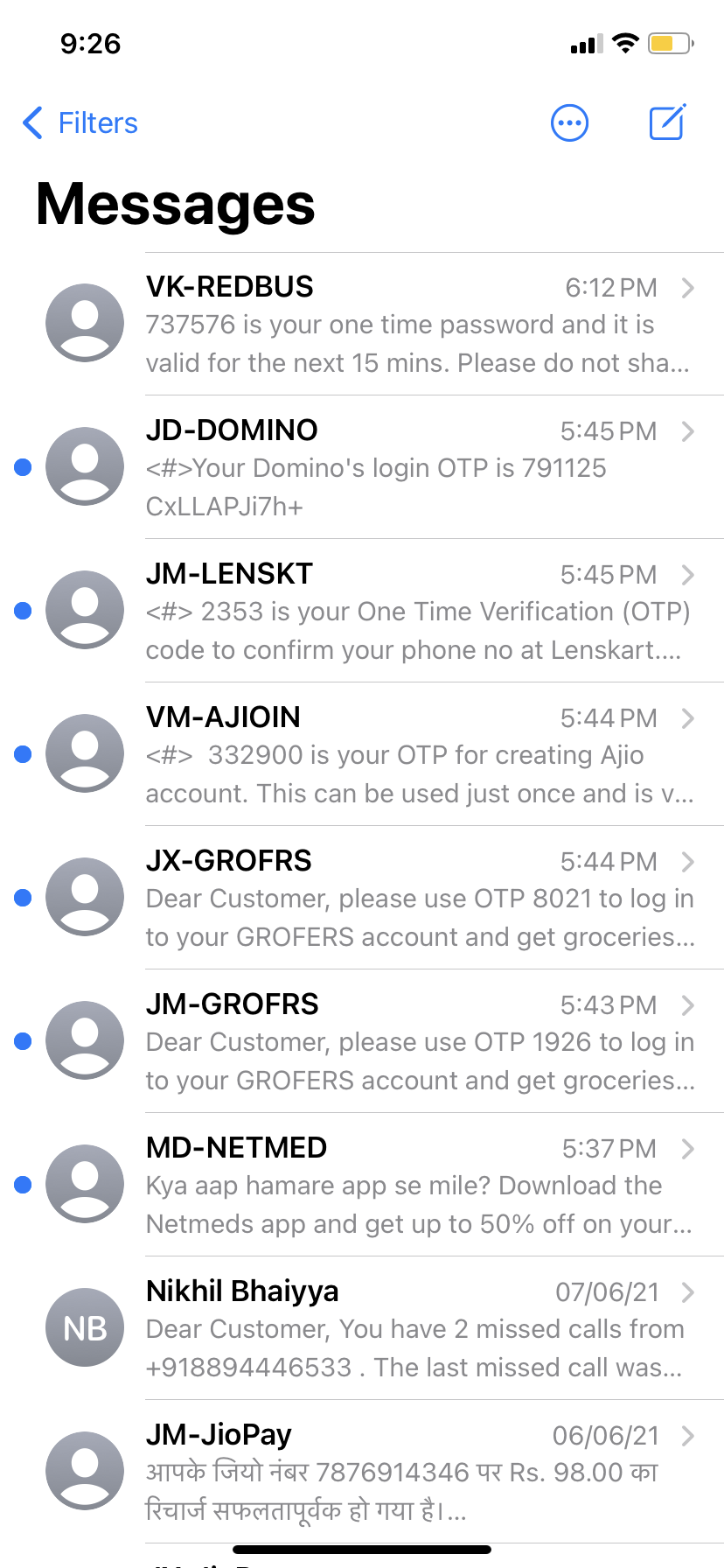Viewport: 724px width, 1568px height.
Task: Tap the compose new message icon
Action: [x=666, y=122]
